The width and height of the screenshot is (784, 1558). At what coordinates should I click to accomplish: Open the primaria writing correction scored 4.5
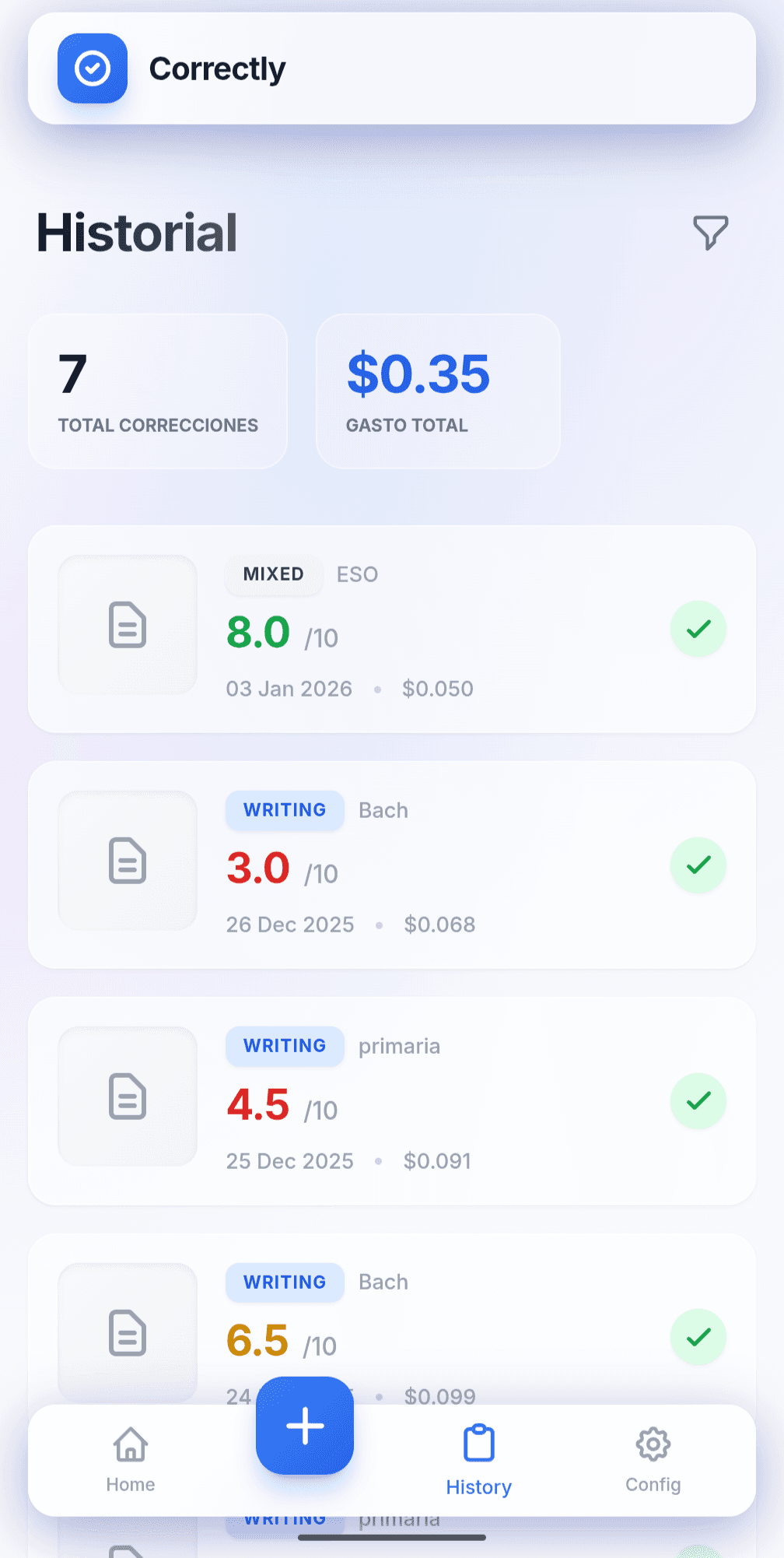pyautogui.click(x=391, y=1101)
